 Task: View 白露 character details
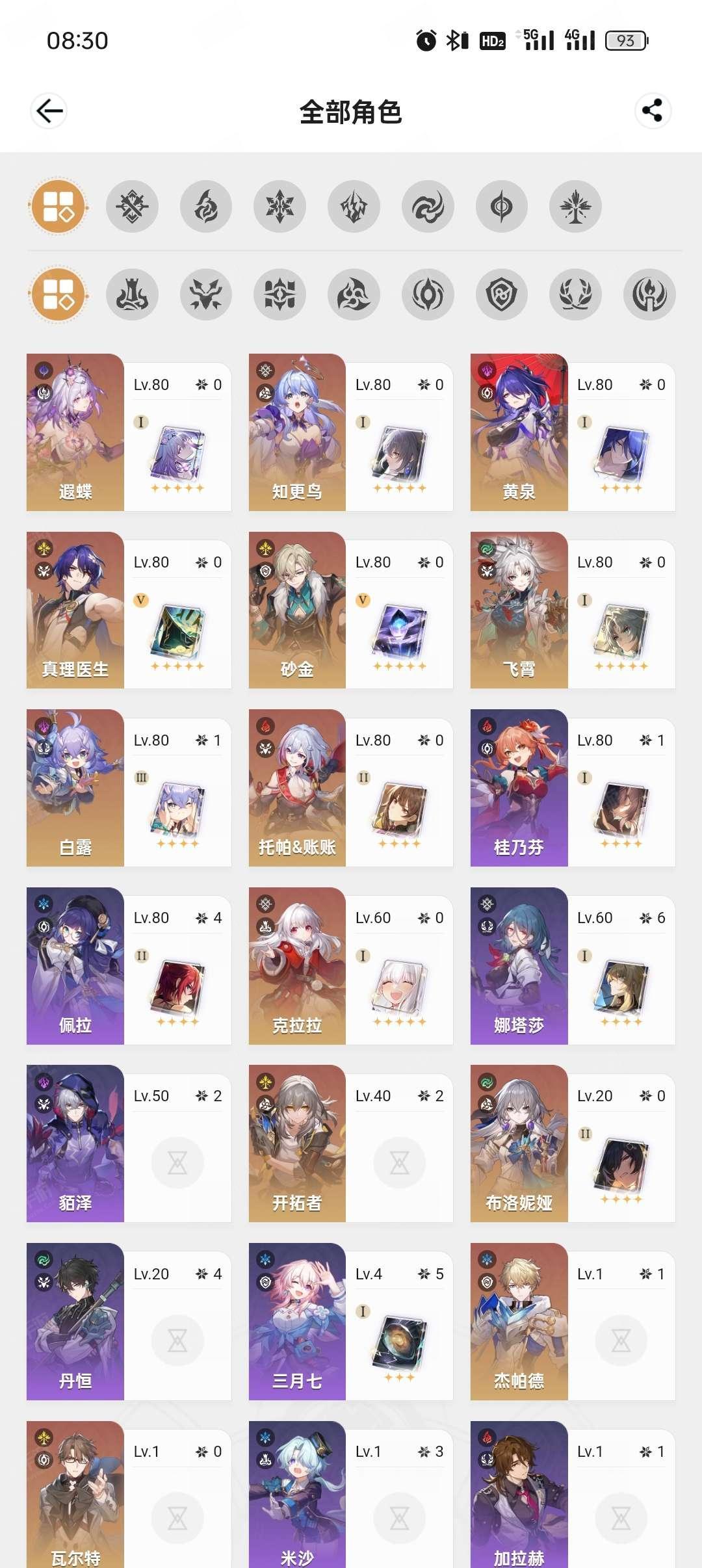[x=129, y=788]
